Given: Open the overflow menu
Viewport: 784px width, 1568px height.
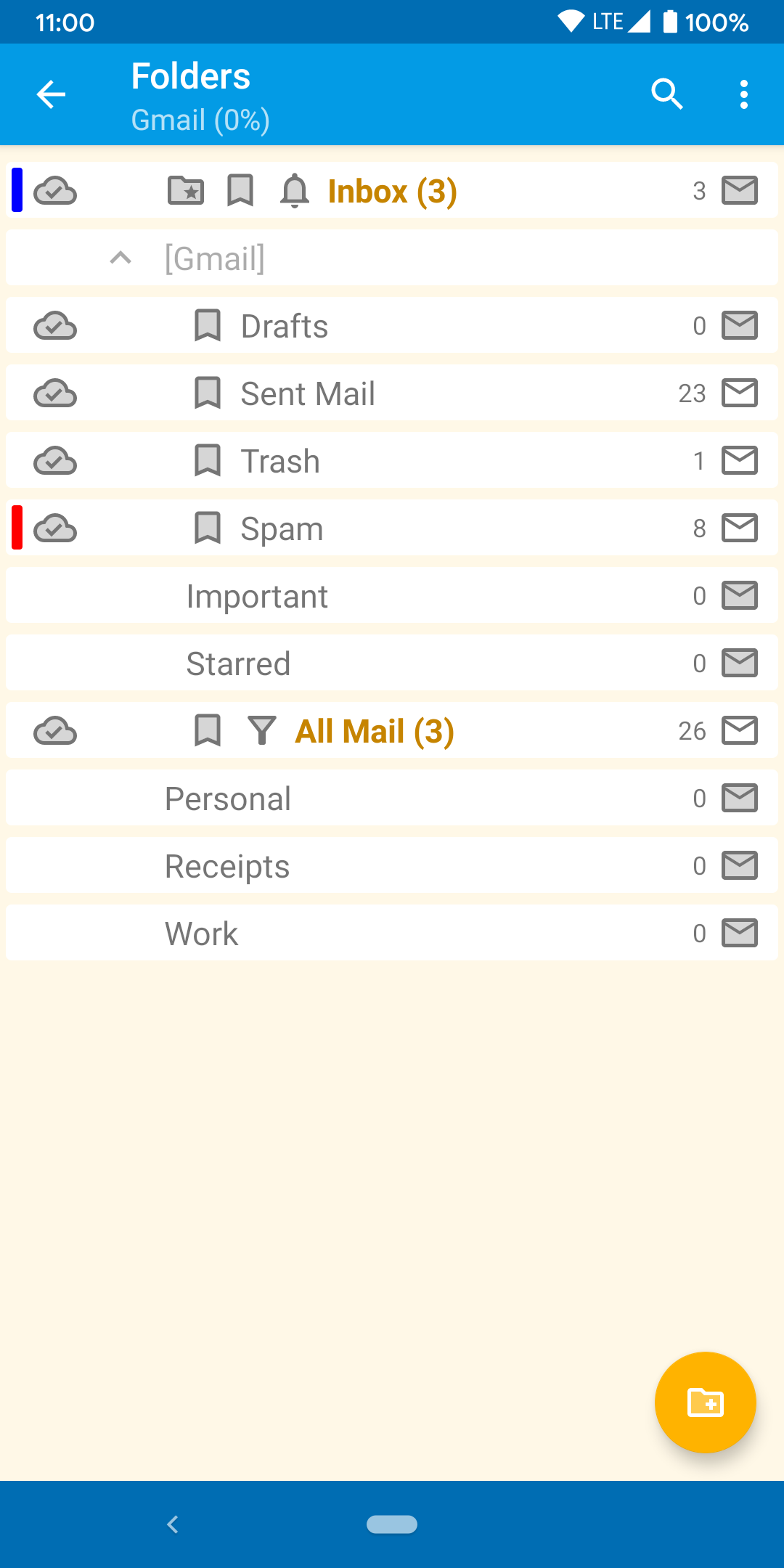Looking at the screenshot, I should [743, 94].
